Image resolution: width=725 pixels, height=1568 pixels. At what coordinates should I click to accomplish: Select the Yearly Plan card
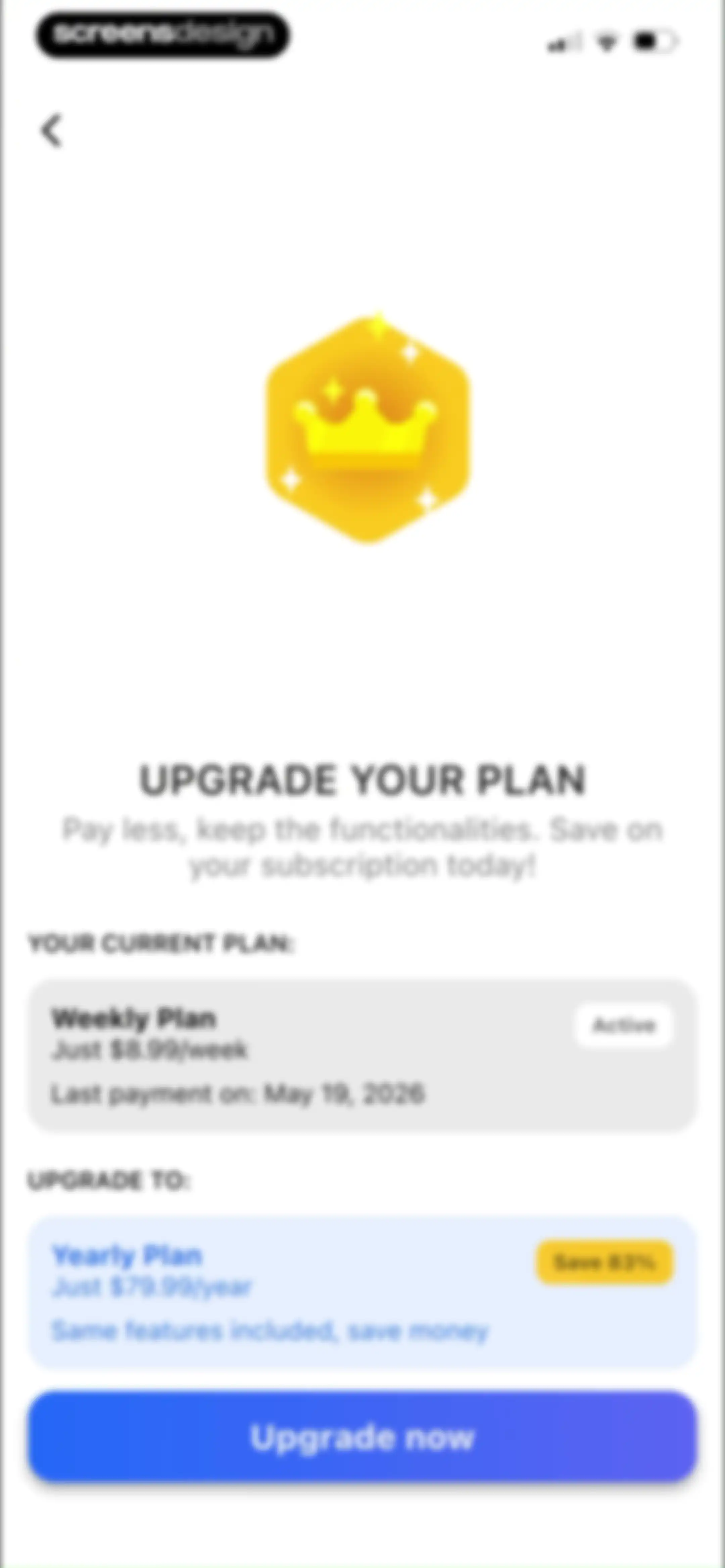click(x=362, y=1292)
